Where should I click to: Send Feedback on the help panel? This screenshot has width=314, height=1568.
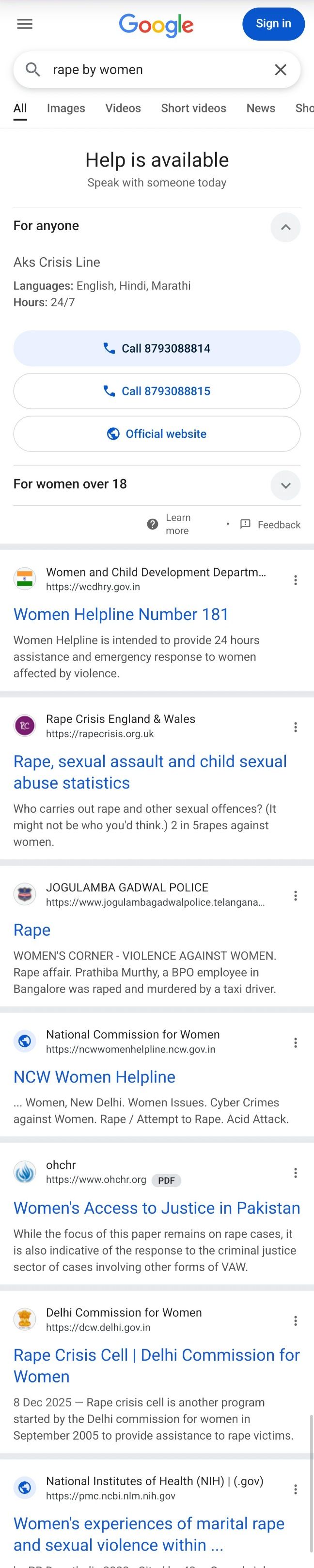(x=270, y=524)
